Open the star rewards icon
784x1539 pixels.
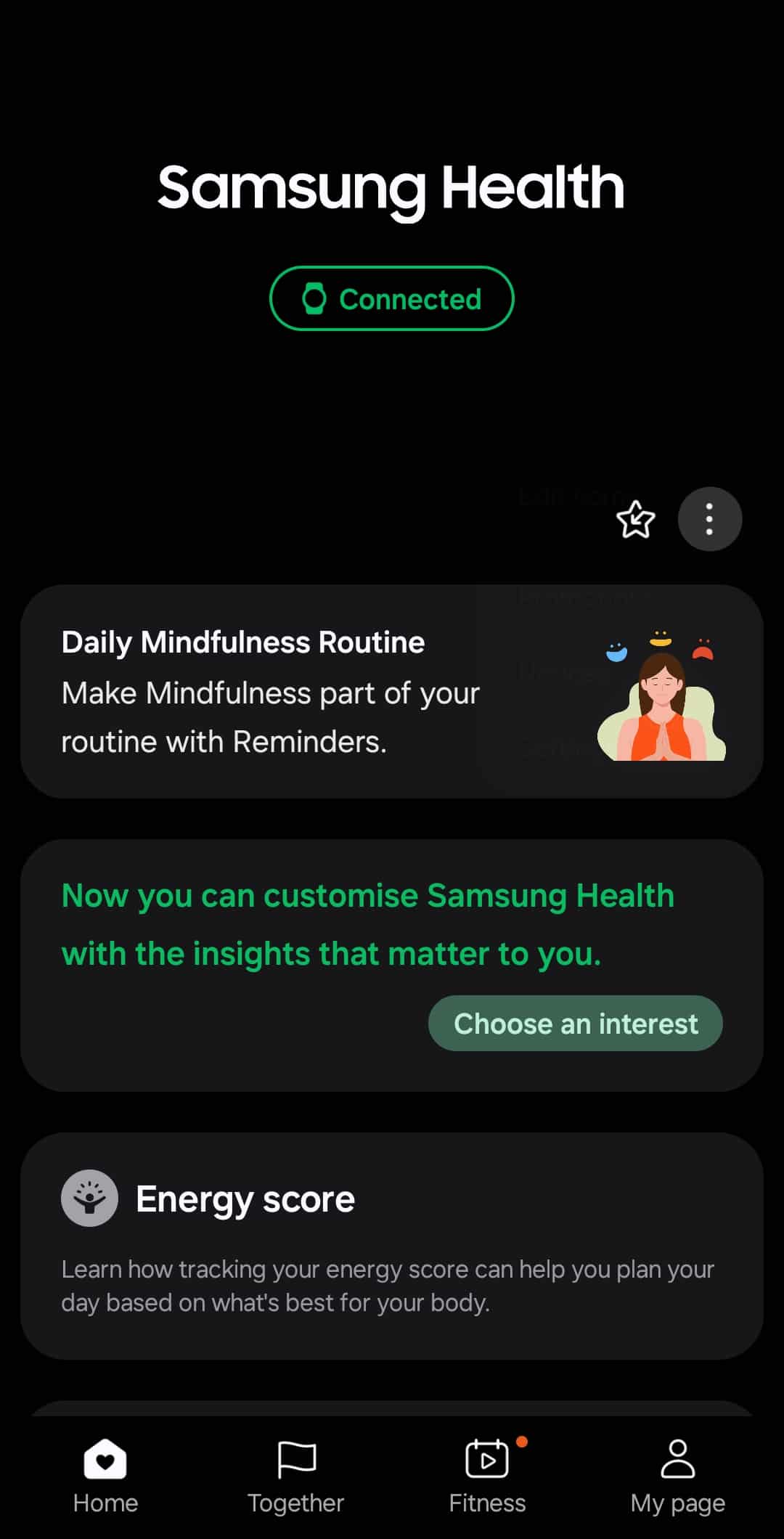636,520
